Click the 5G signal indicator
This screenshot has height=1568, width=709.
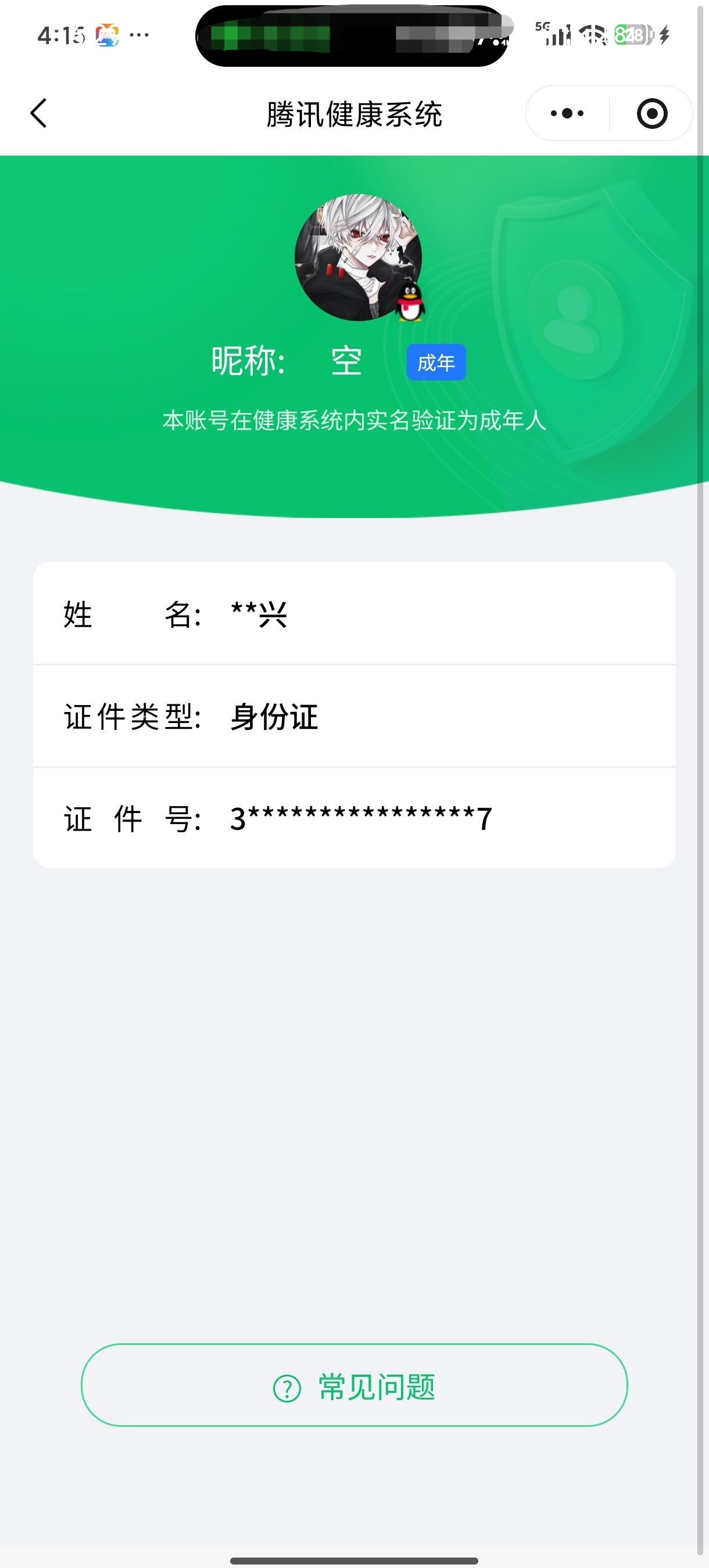coord(552,34)
